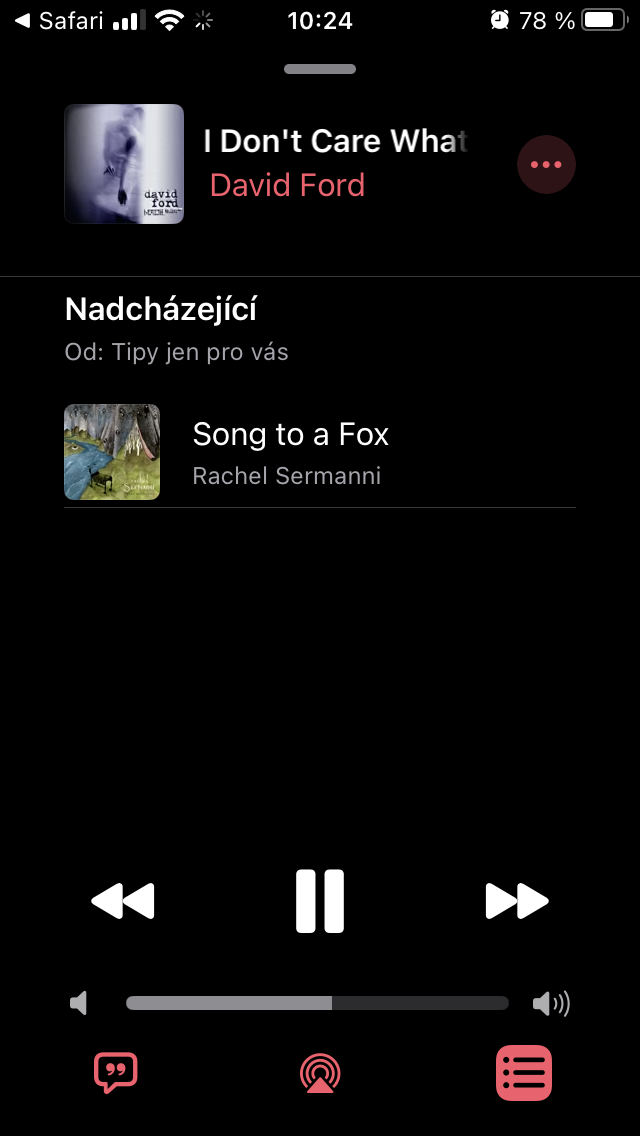Skip to the next track

point(517,901)
